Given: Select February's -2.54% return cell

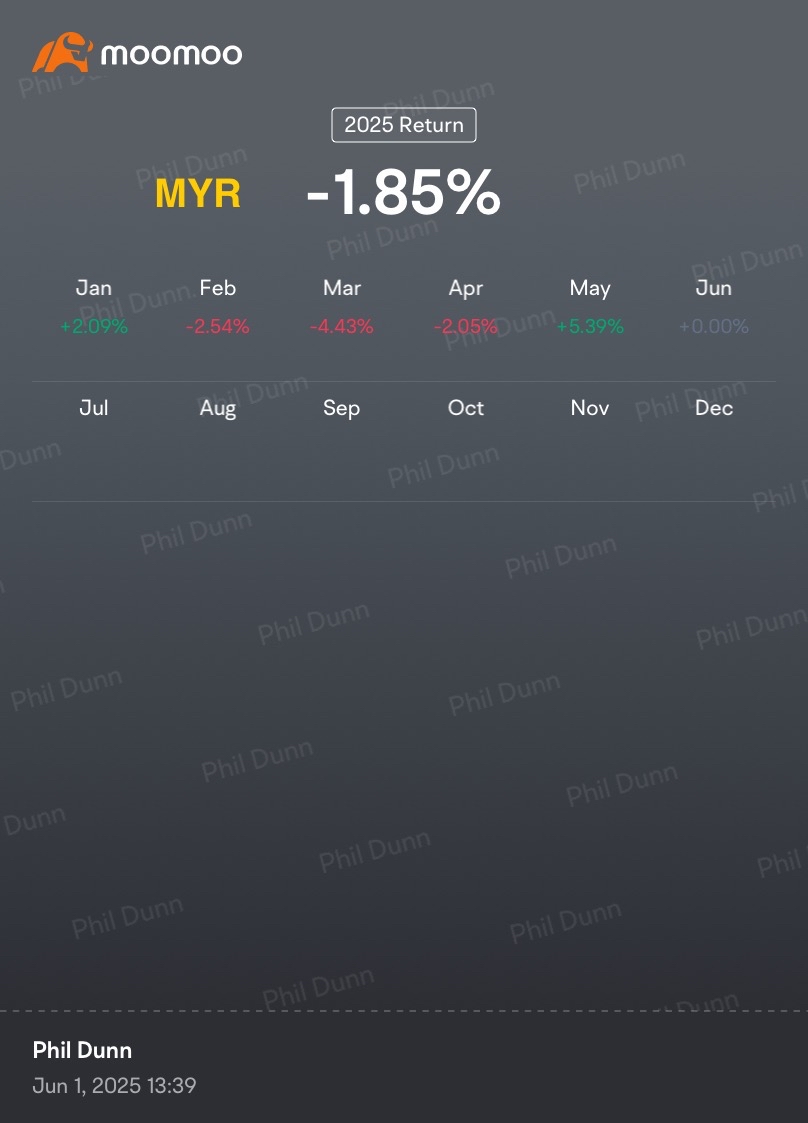Looking at the screenshot, I should pyautogui.click(x=217, y=325).
